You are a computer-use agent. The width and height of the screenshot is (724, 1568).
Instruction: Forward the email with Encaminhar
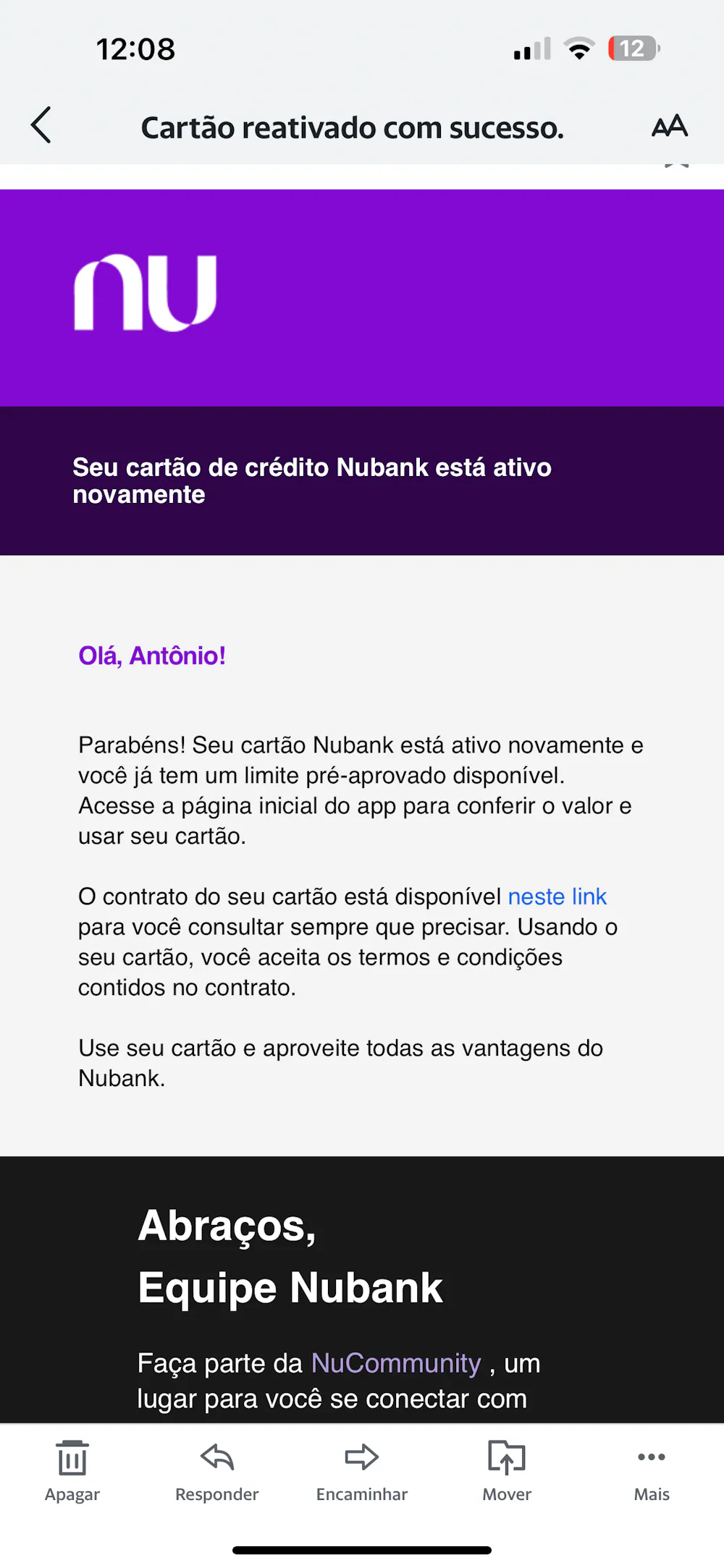(362, 1470)
